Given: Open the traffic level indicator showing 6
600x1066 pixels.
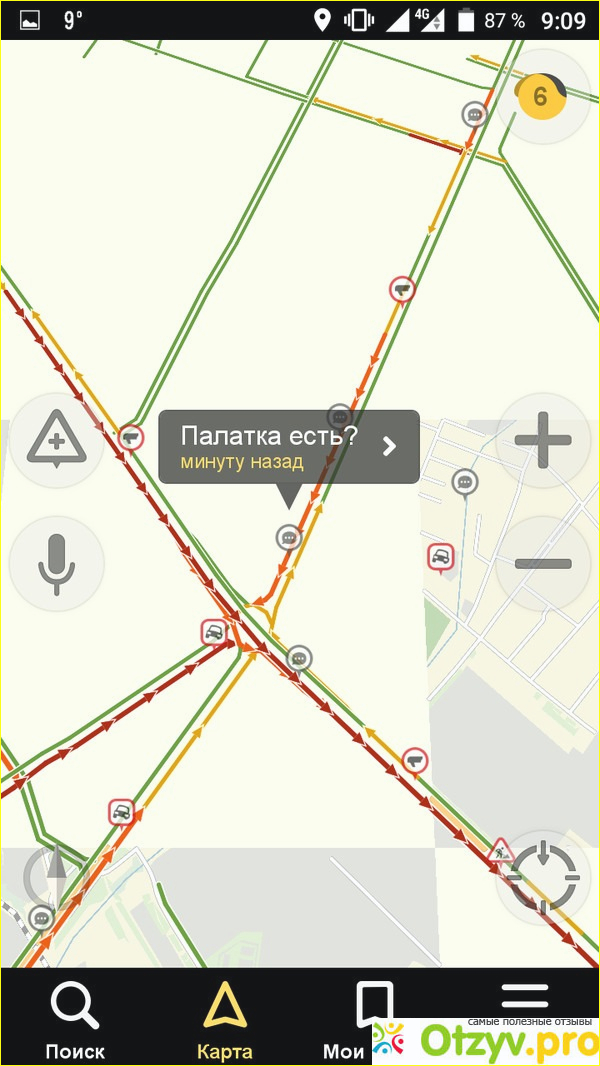Looking at the screenshot, I should coord(541,97).
